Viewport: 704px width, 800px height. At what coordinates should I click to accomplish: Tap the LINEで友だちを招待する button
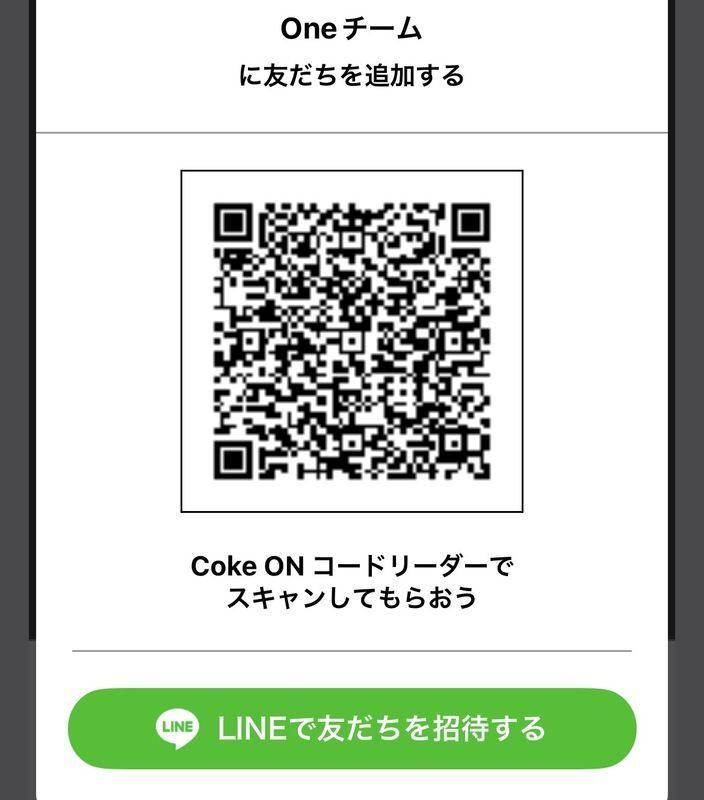pyautogui.click(x=352, y=728)
